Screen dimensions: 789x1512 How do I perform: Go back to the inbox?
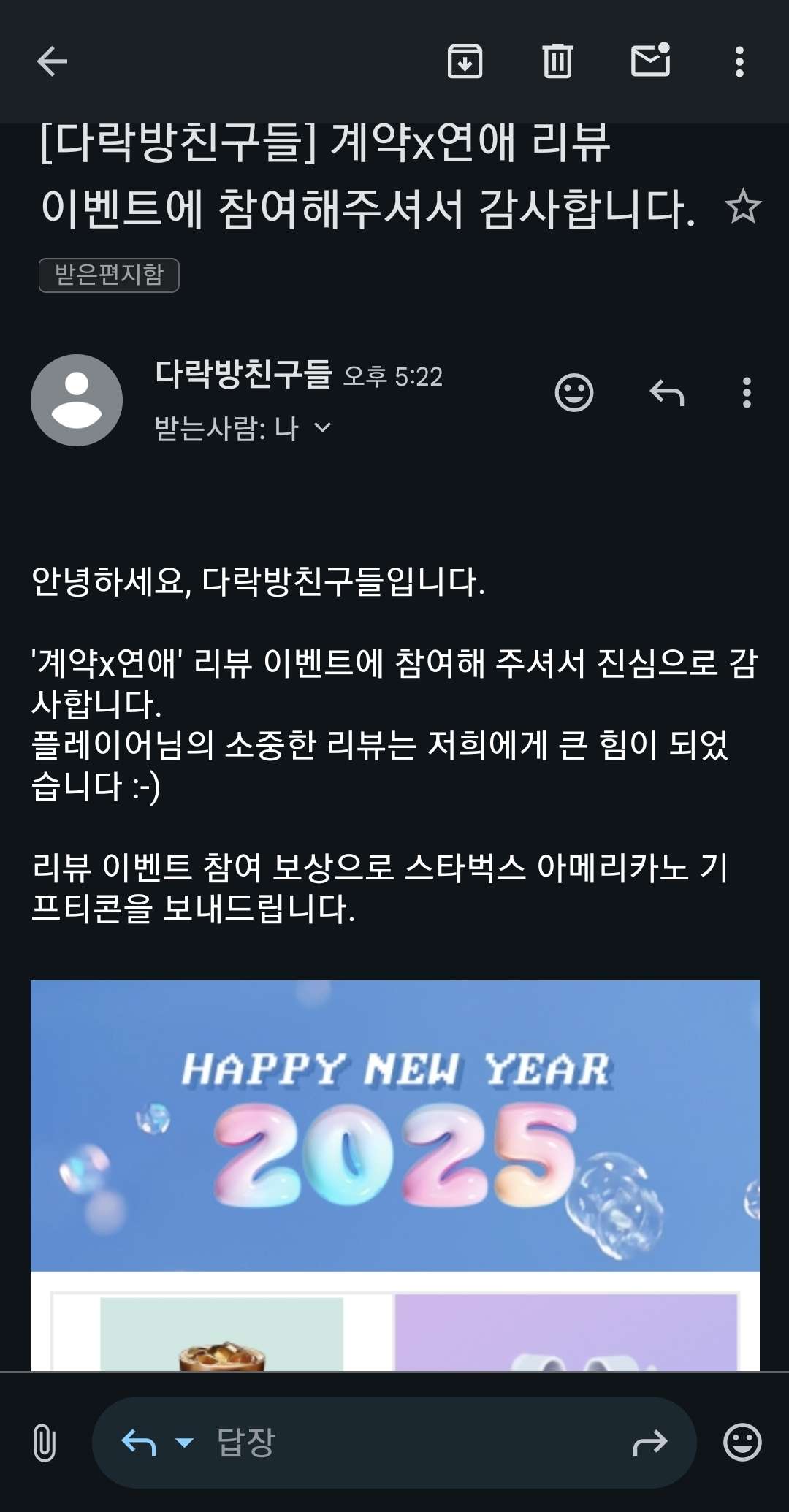(x=52, y=61)
